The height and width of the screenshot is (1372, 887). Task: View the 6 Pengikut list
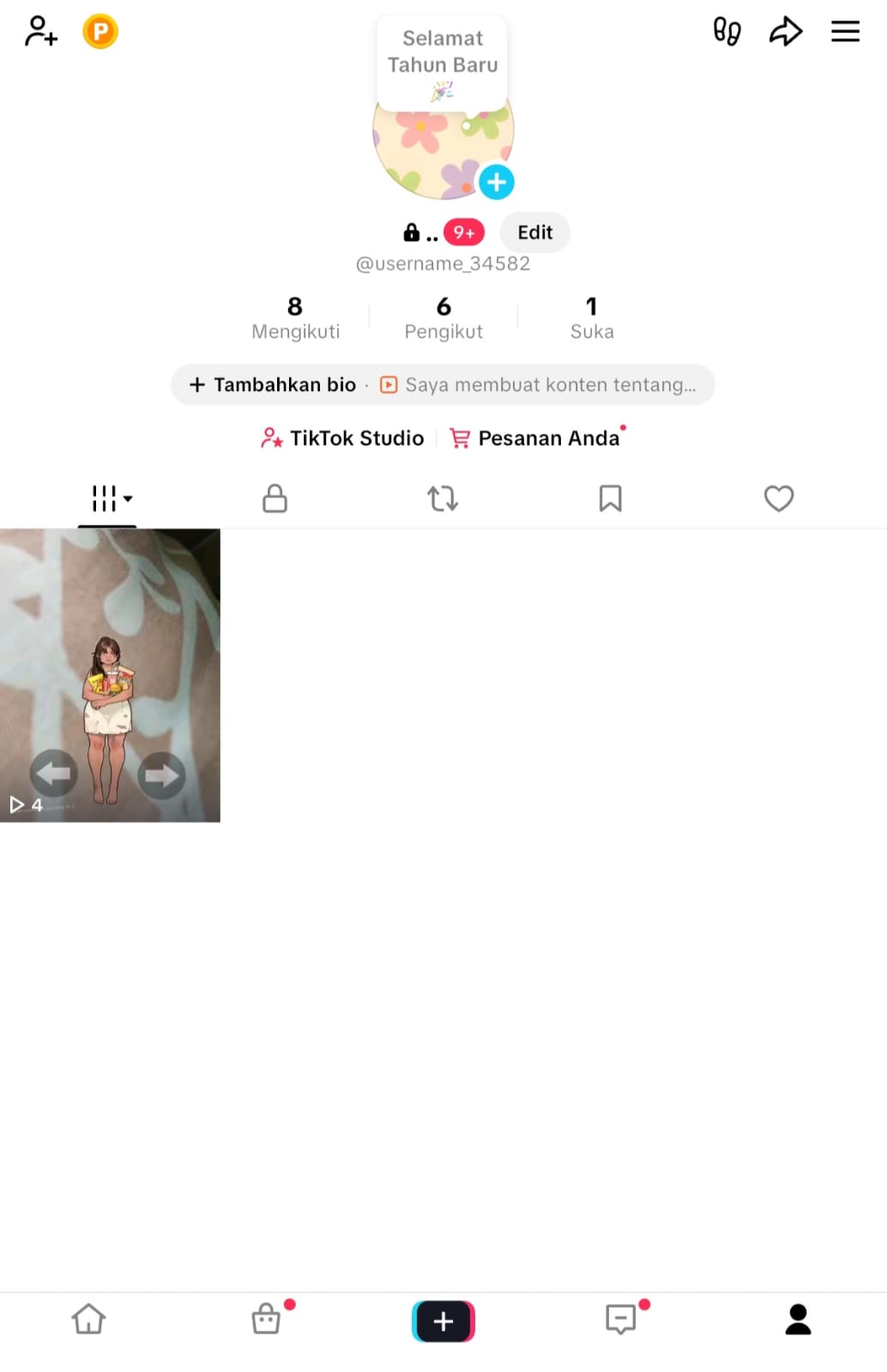pos(443,318)
